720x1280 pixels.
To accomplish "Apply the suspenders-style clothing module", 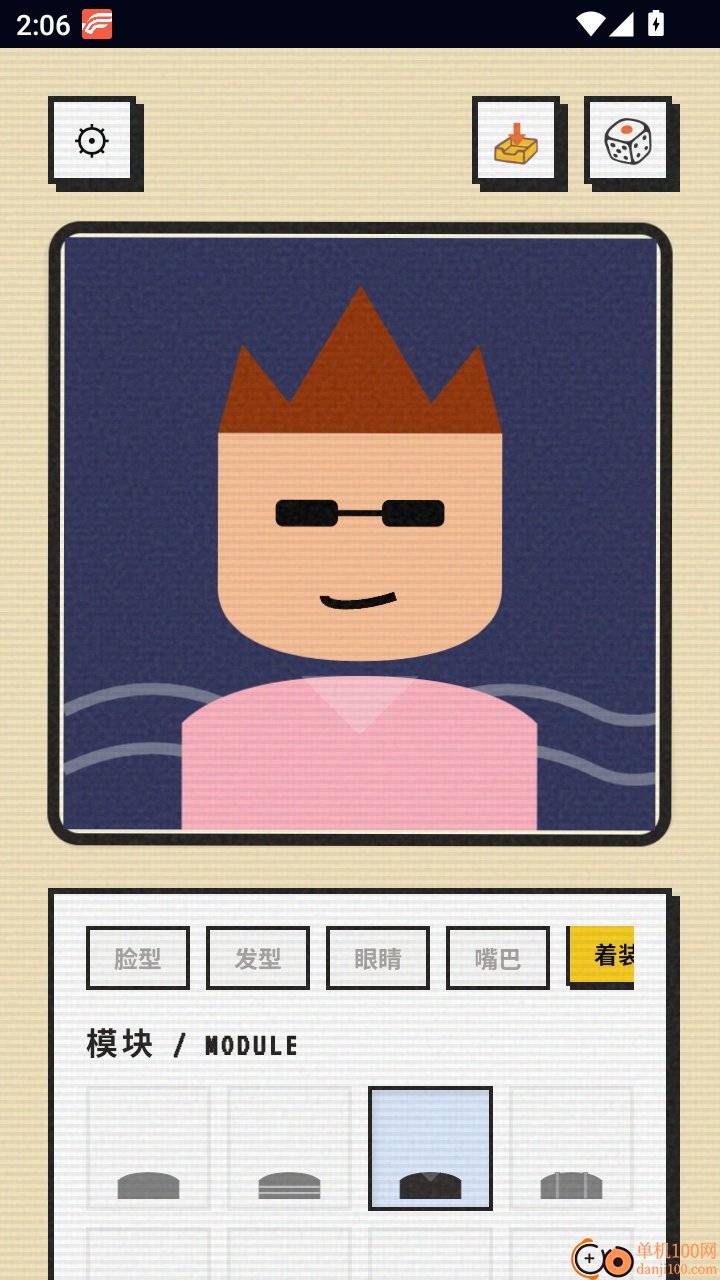I will tap(571, 1148).
